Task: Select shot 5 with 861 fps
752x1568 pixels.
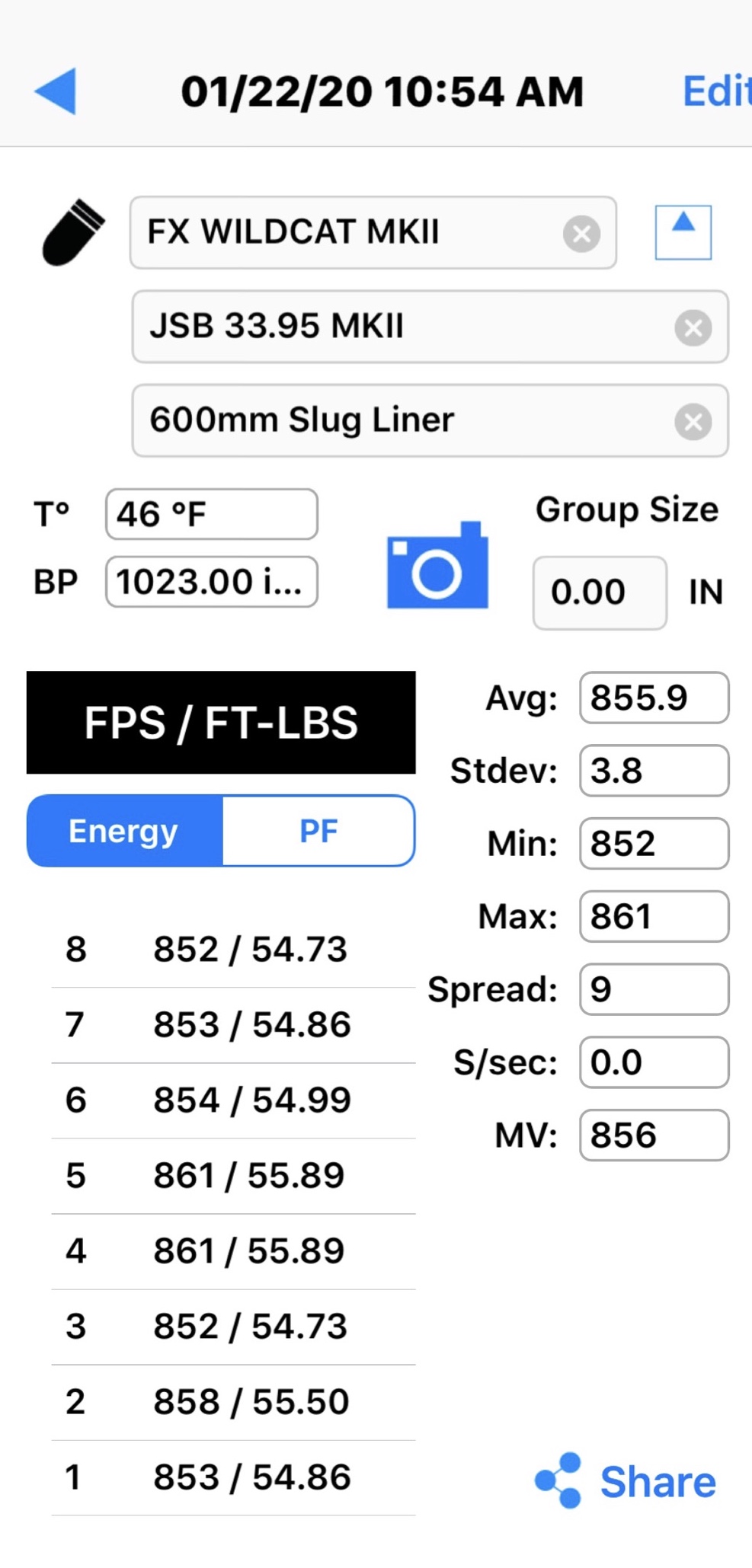Action: 233,1176
